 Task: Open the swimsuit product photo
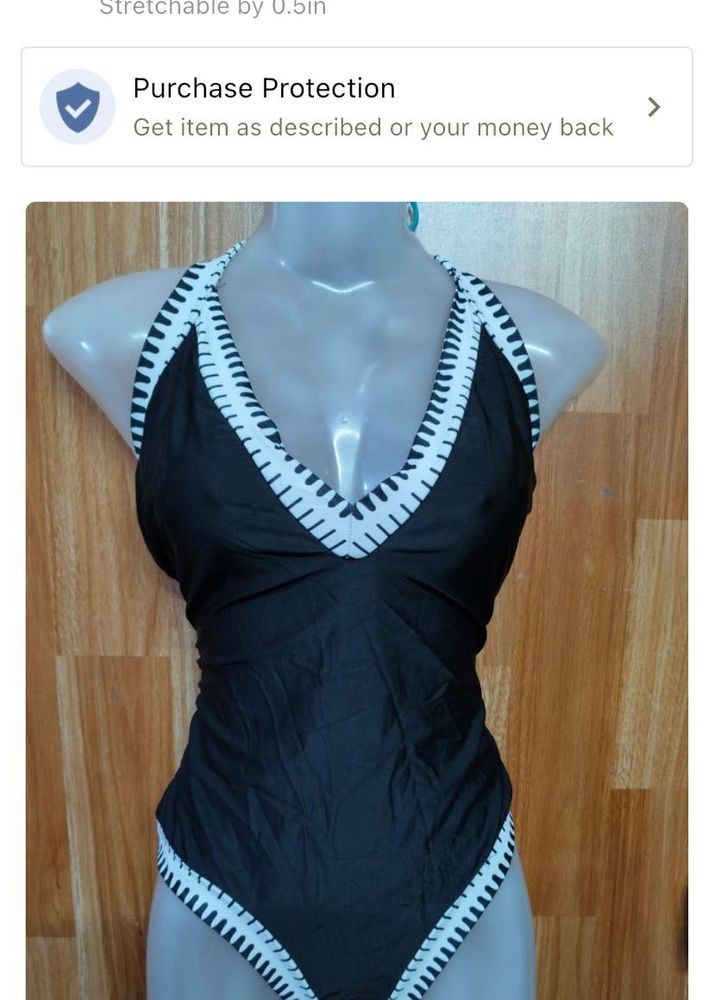(x=356, y=600)
